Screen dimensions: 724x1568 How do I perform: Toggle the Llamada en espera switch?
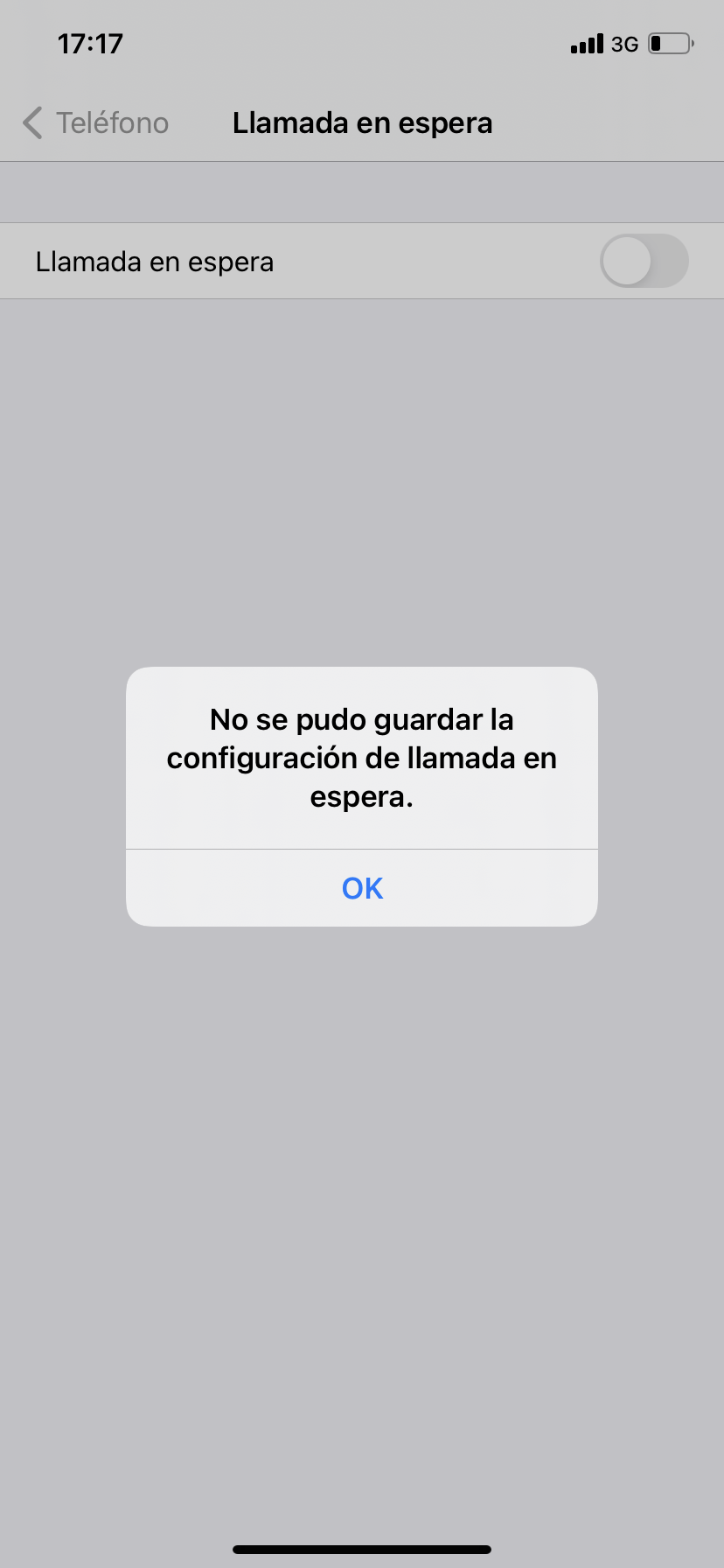pyautogui.click(x=644, y=261)
